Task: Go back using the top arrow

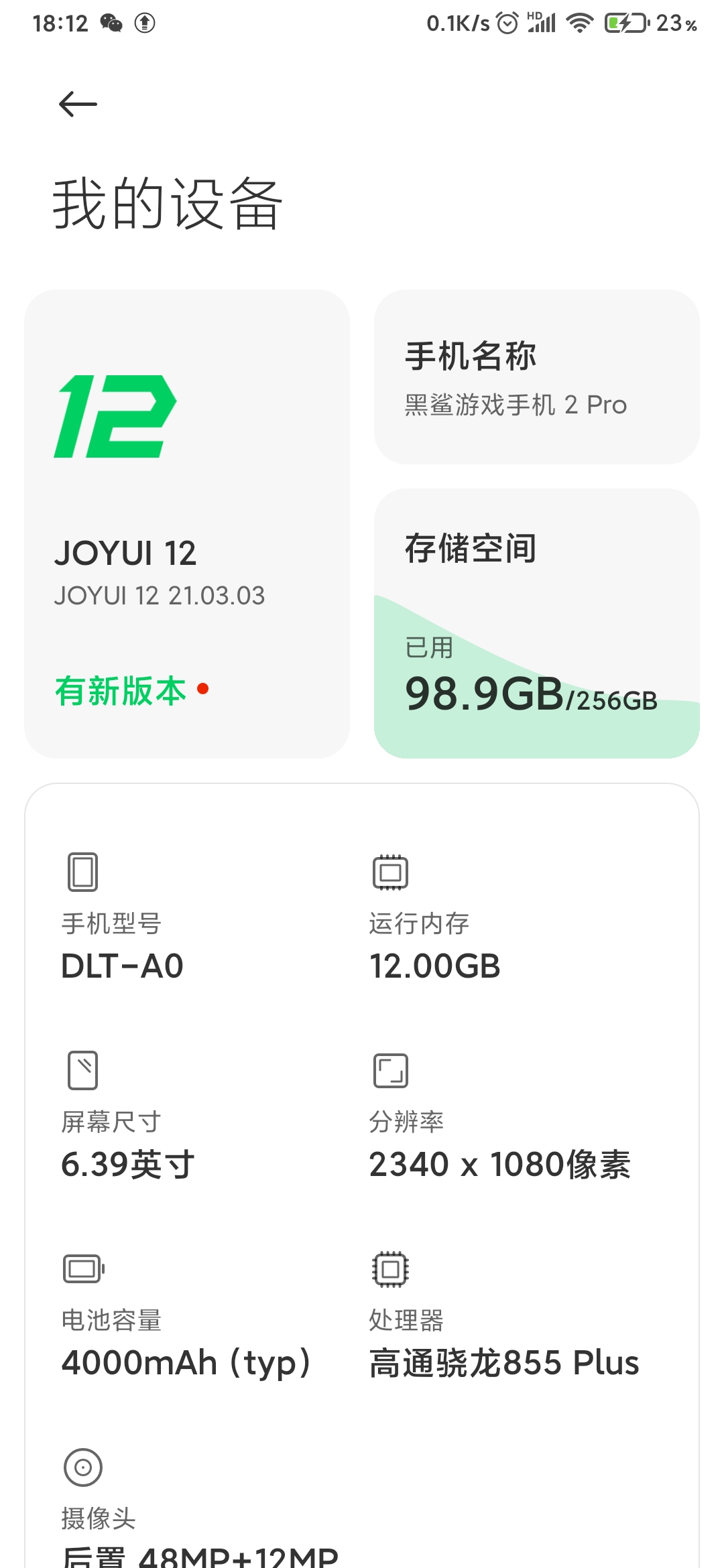Action: click(78, 105)
